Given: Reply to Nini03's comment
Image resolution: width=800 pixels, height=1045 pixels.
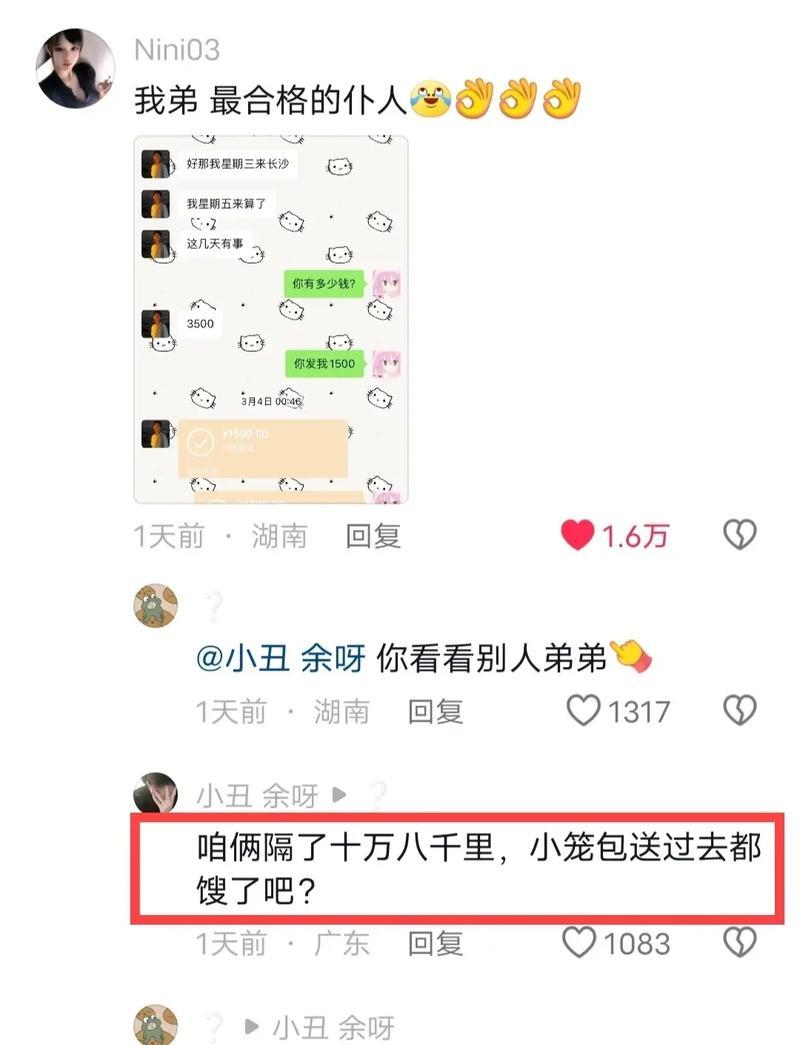Looking at the screenshot, I should click(x=373, y=536).
